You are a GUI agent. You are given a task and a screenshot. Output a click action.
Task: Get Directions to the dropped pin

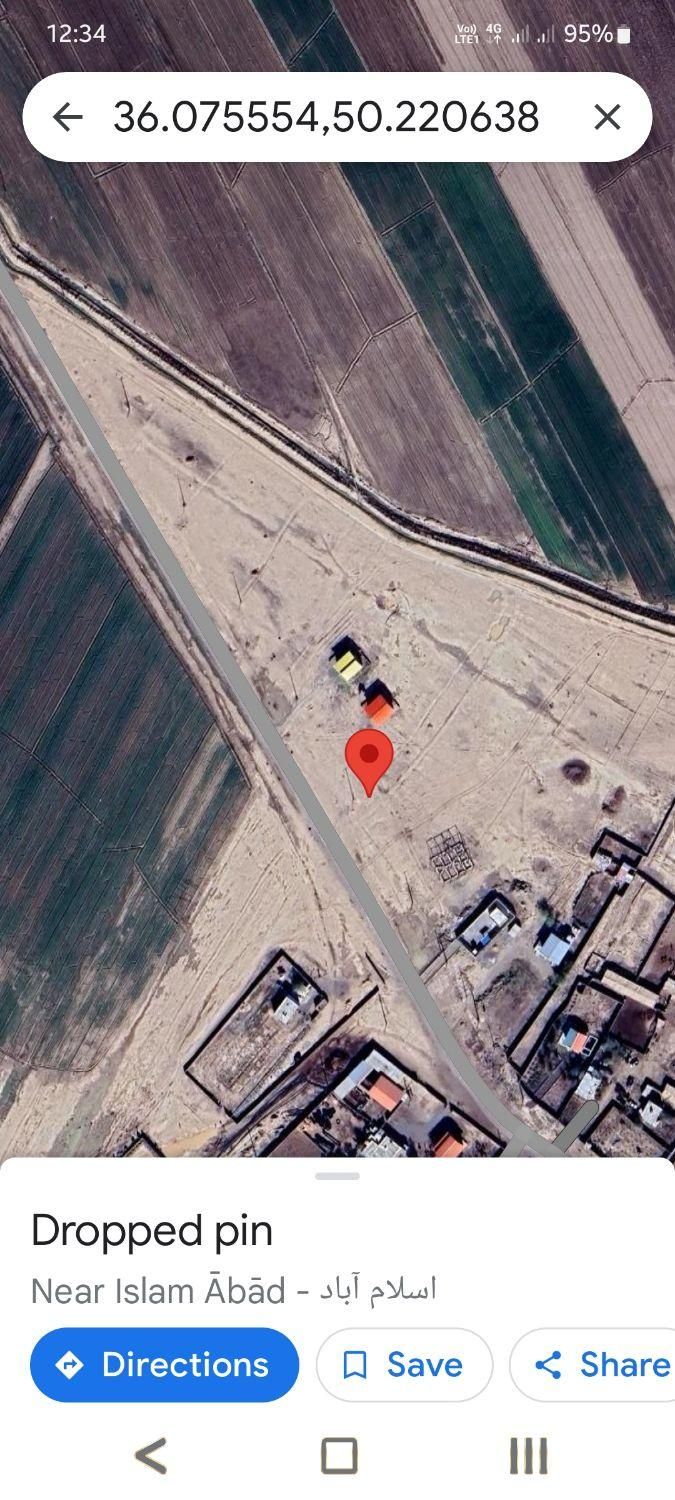coord(165,1365)
